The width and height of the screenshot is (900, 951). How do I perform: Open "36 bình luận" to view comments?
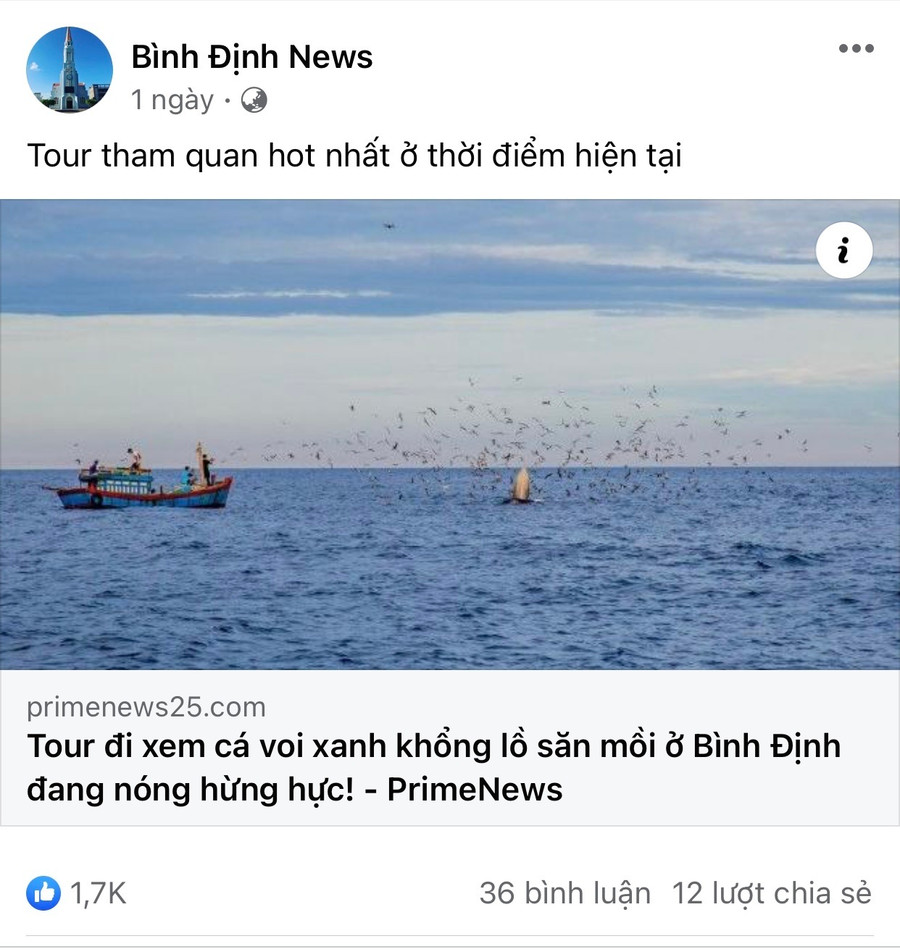(x=570, y=892)
